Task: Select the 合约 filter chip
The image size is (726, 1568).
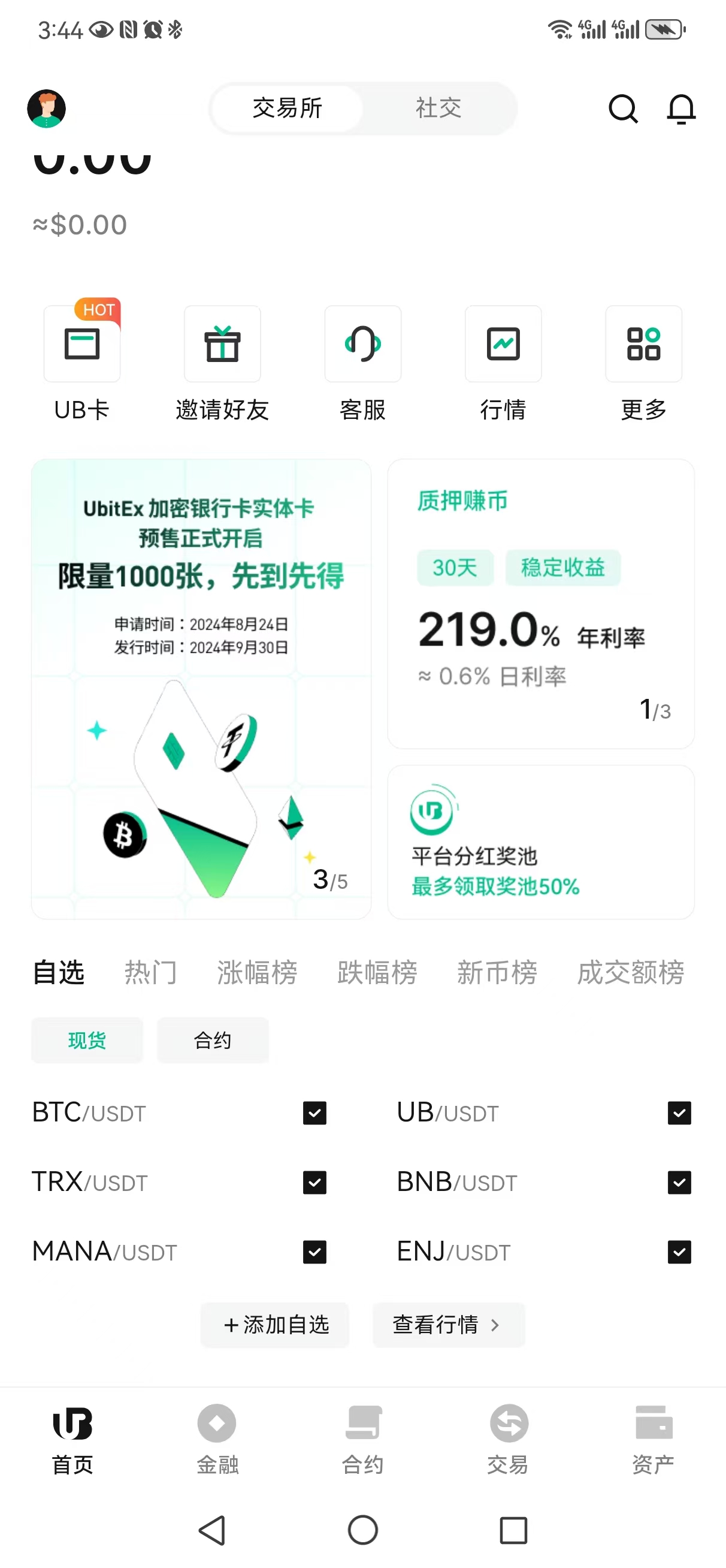Action: pos(213,1041)
